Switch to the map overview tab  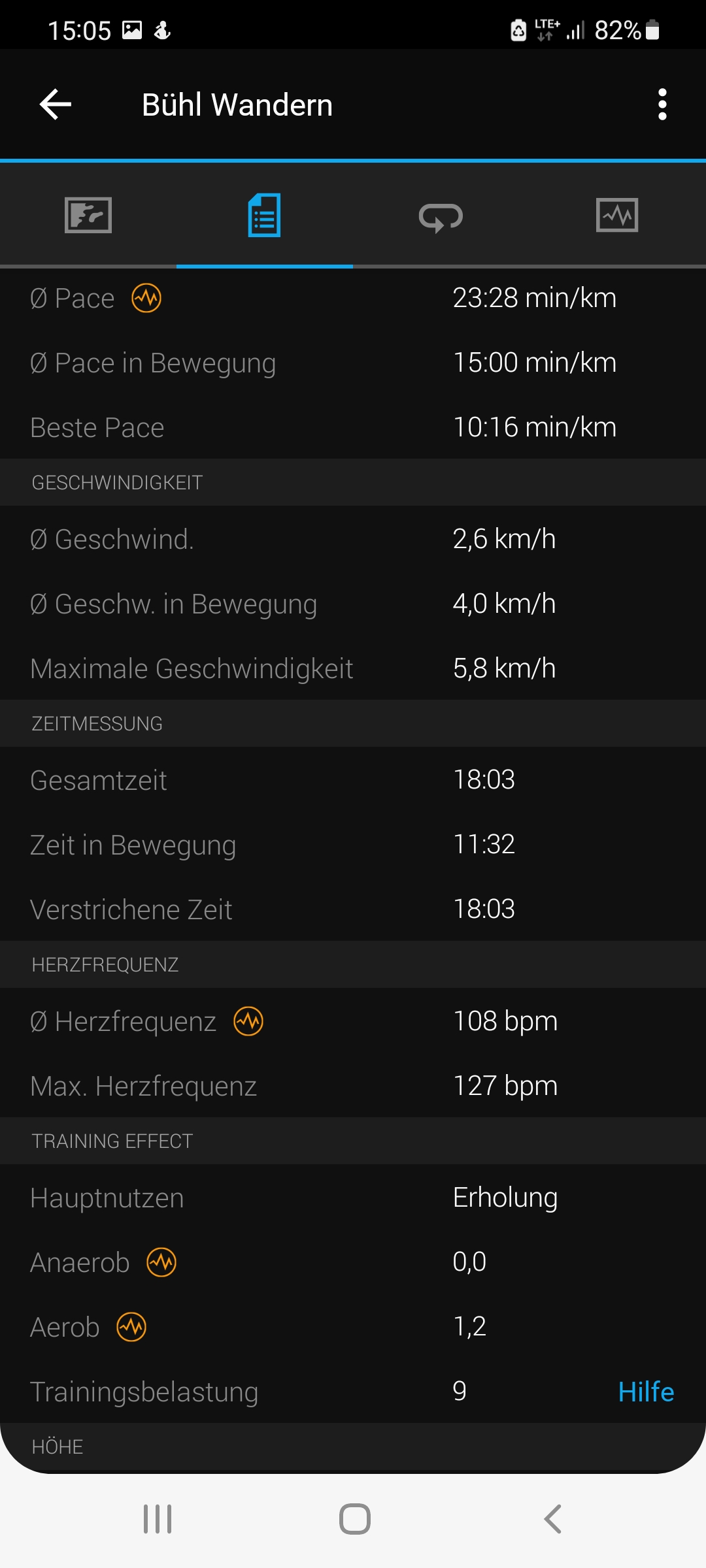point(88,215)
